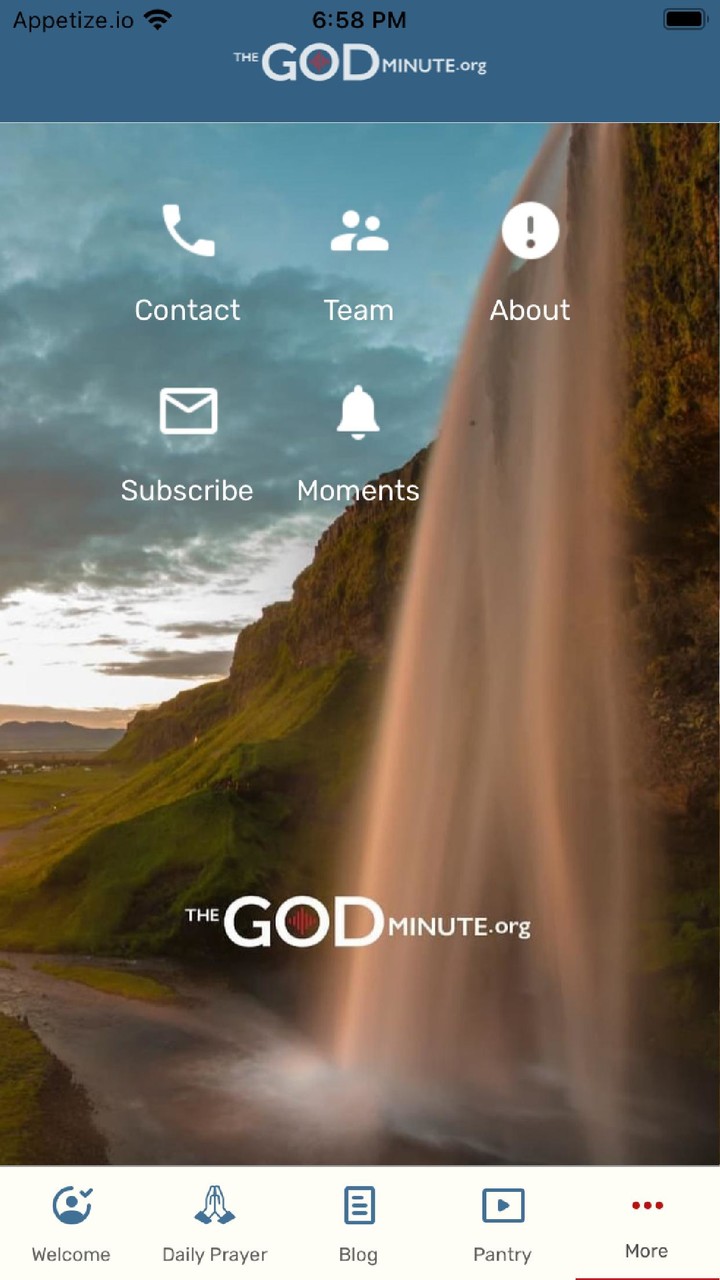720x1280 pixels.
Task: Open the Pantry video icon
Action: (x=502, y=1205)
